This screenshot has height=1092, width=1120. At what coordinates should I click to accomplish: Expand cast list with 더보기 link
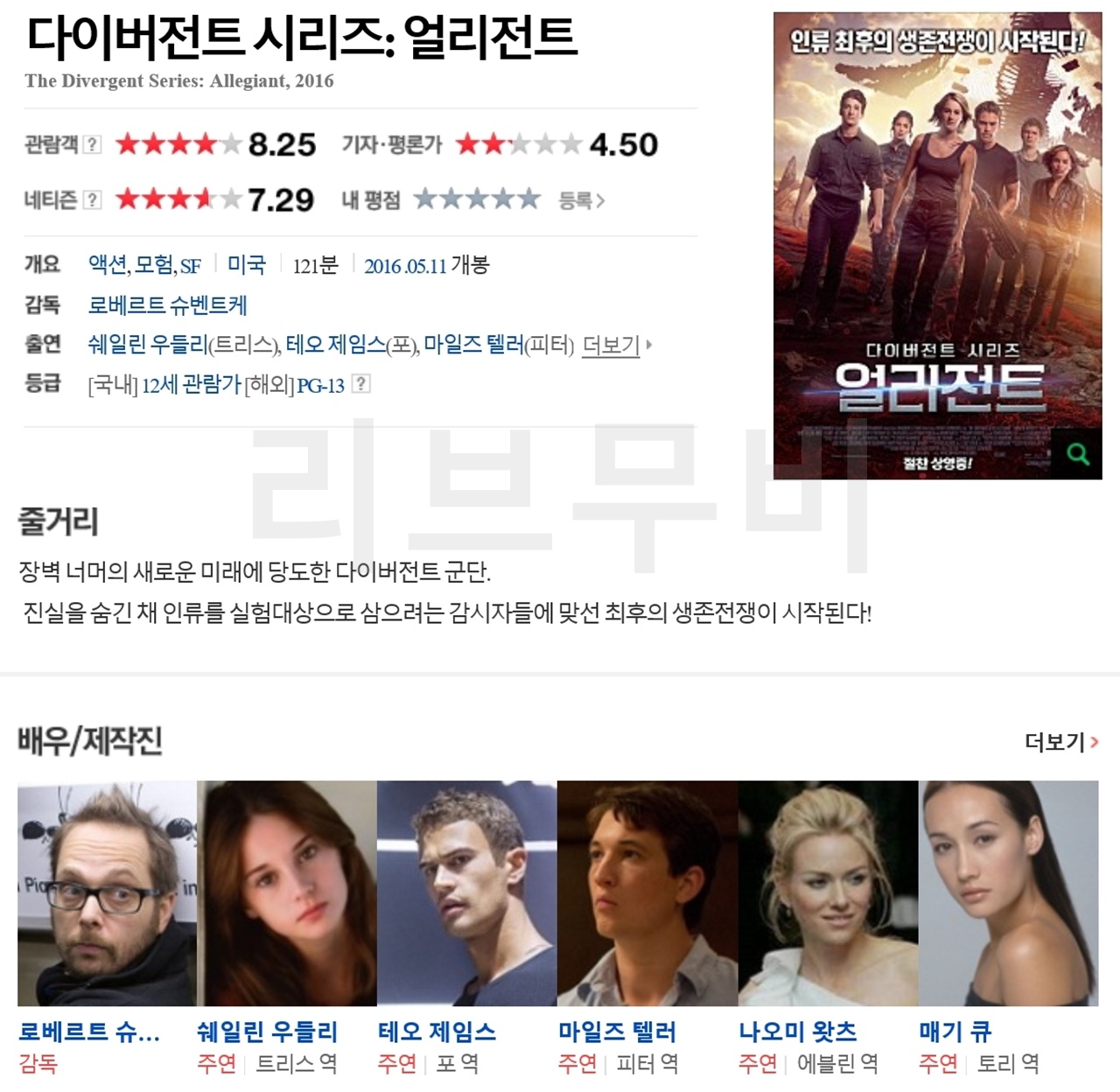point(612,345)
